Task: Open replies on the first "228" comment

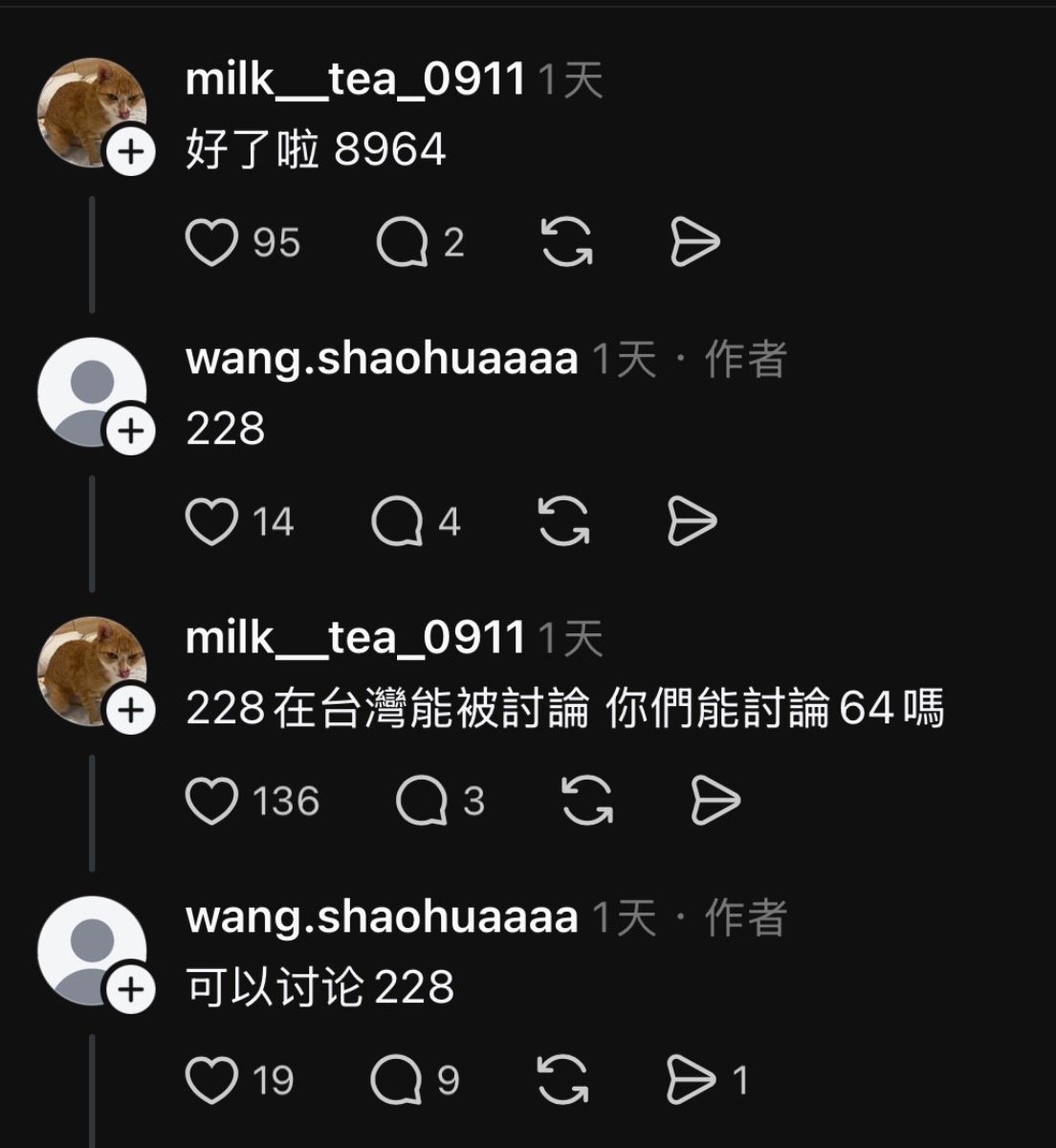Action: click(397, 522)
